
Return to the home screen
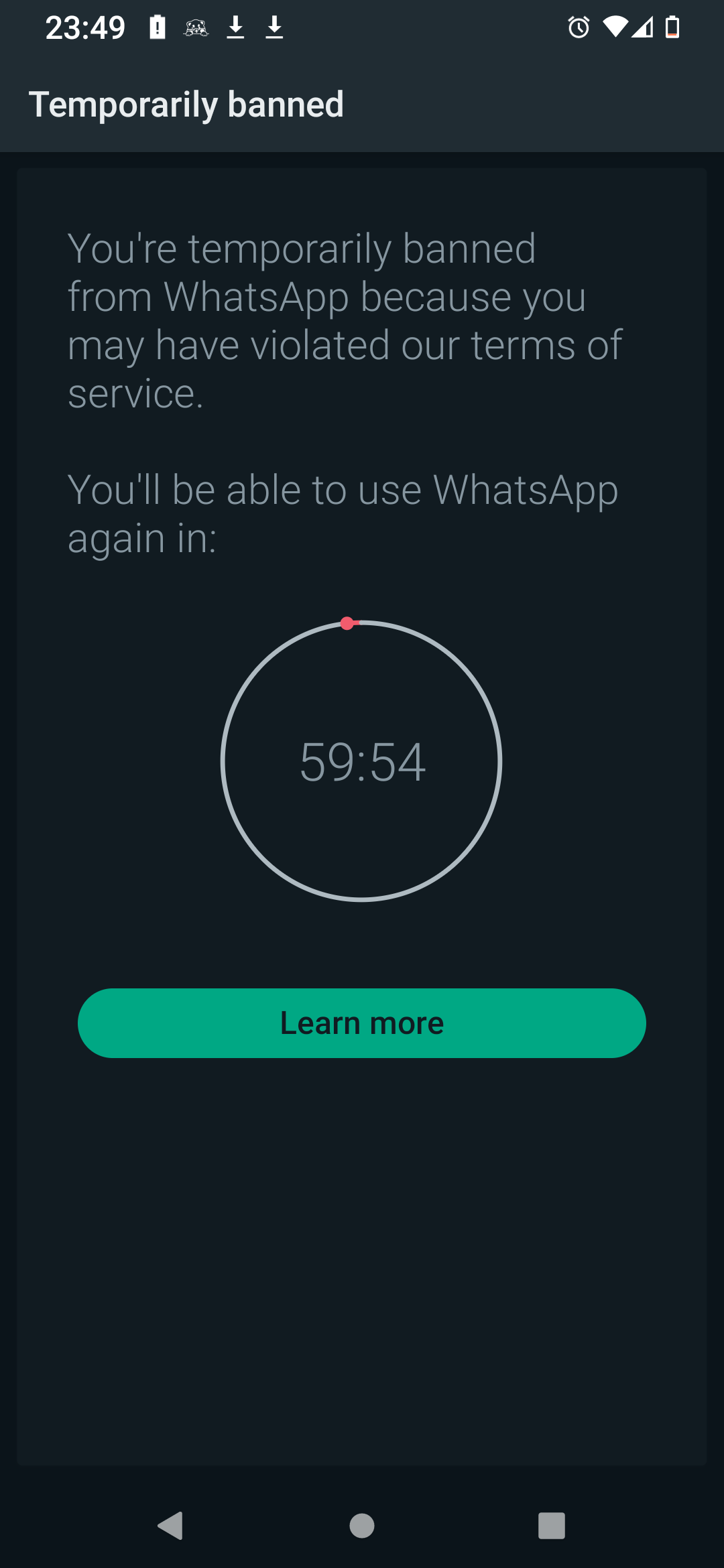click(362, 1526)
